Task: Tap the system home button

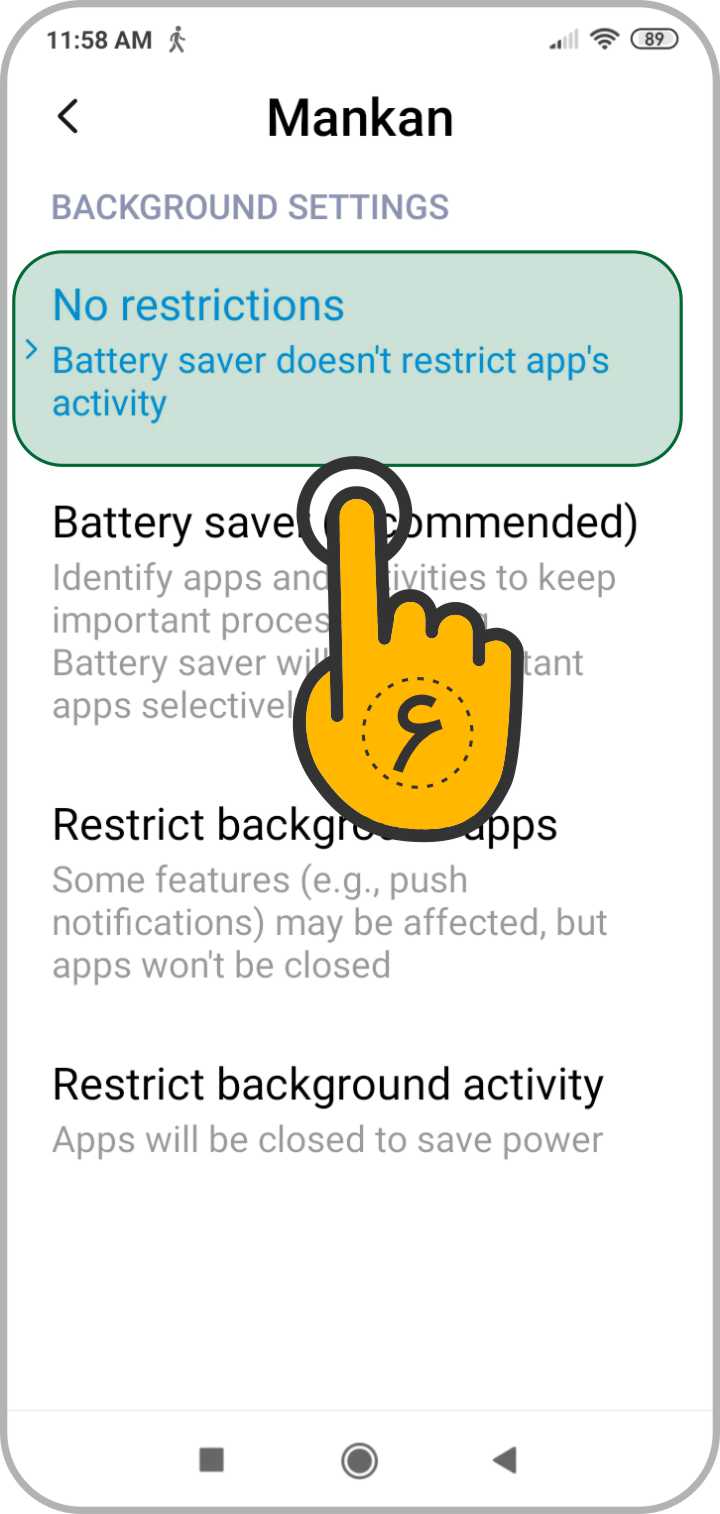Action: tap(359, 1460)
